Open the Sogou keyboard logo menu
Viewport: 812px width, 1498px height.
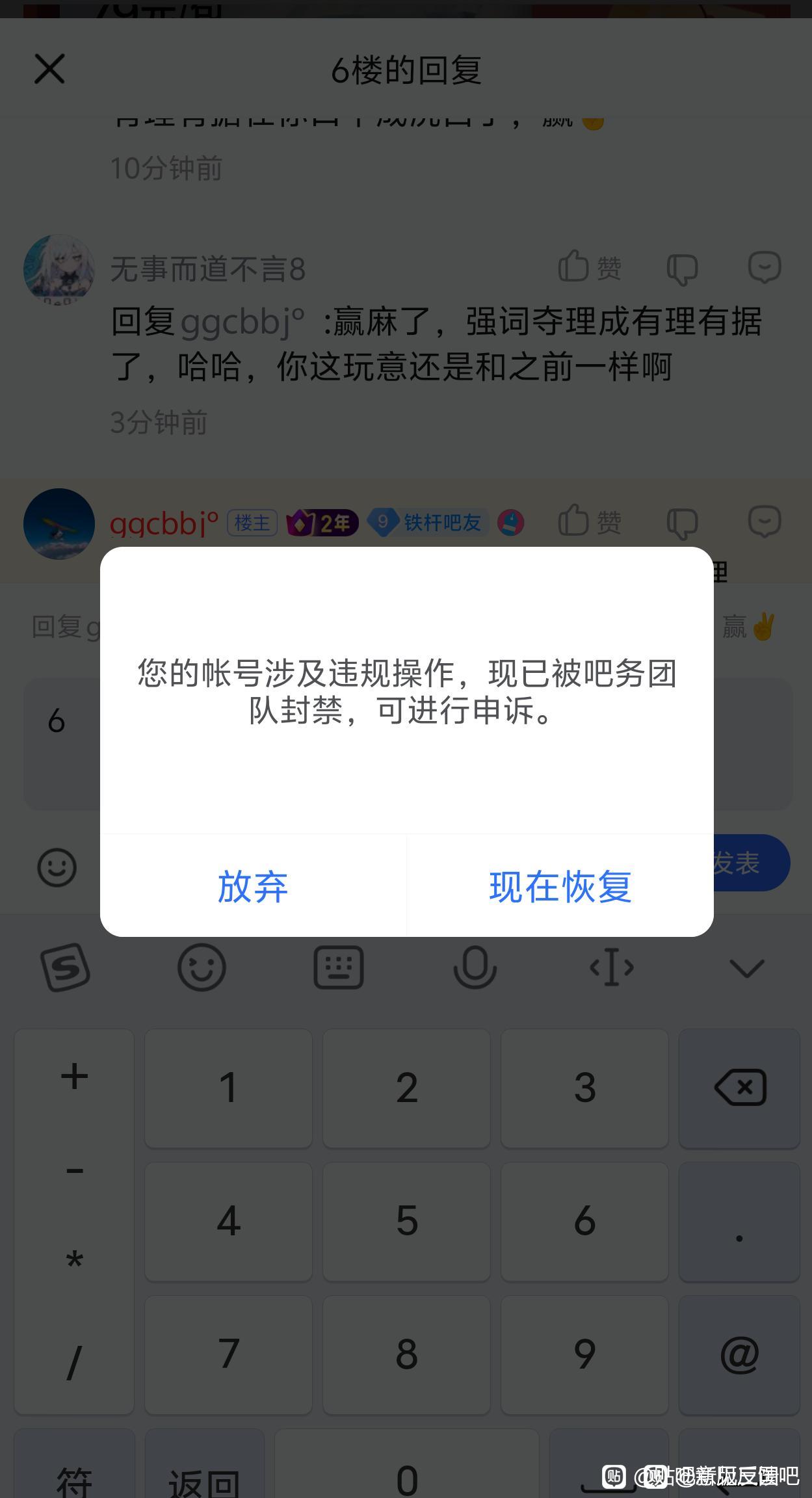[65, 967]
